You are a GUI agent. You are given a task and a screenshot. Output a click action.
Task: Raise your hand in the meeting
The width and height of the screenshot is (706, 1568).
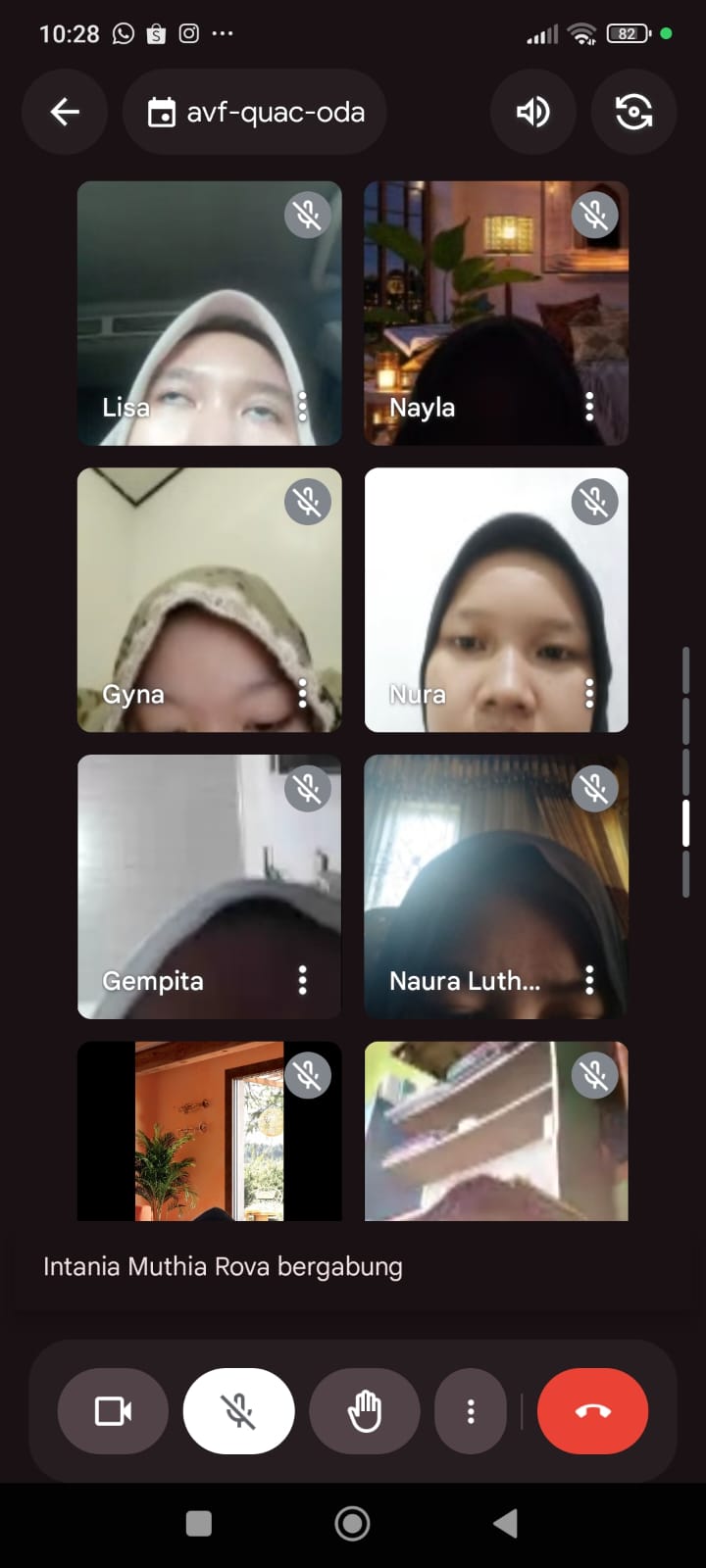[x=365, y=1411]
